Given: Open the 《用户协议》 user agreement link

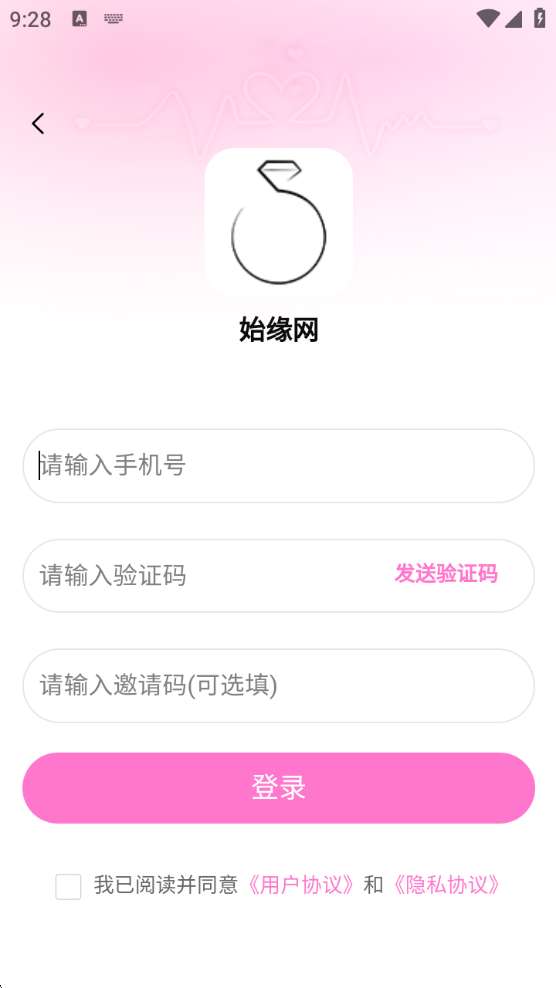Looking at the screenshot, I should 301,885.
